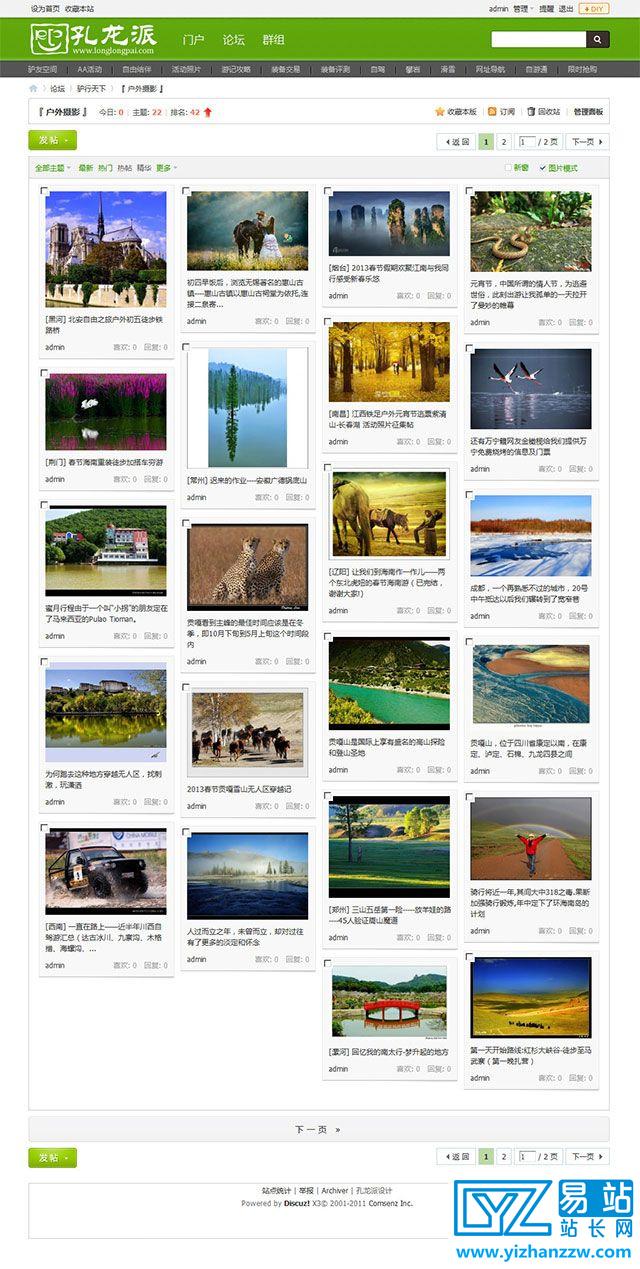Open the Notre Dame cathedral photo thread
The width and height of the screenshot is (640, 1269).
106,250
